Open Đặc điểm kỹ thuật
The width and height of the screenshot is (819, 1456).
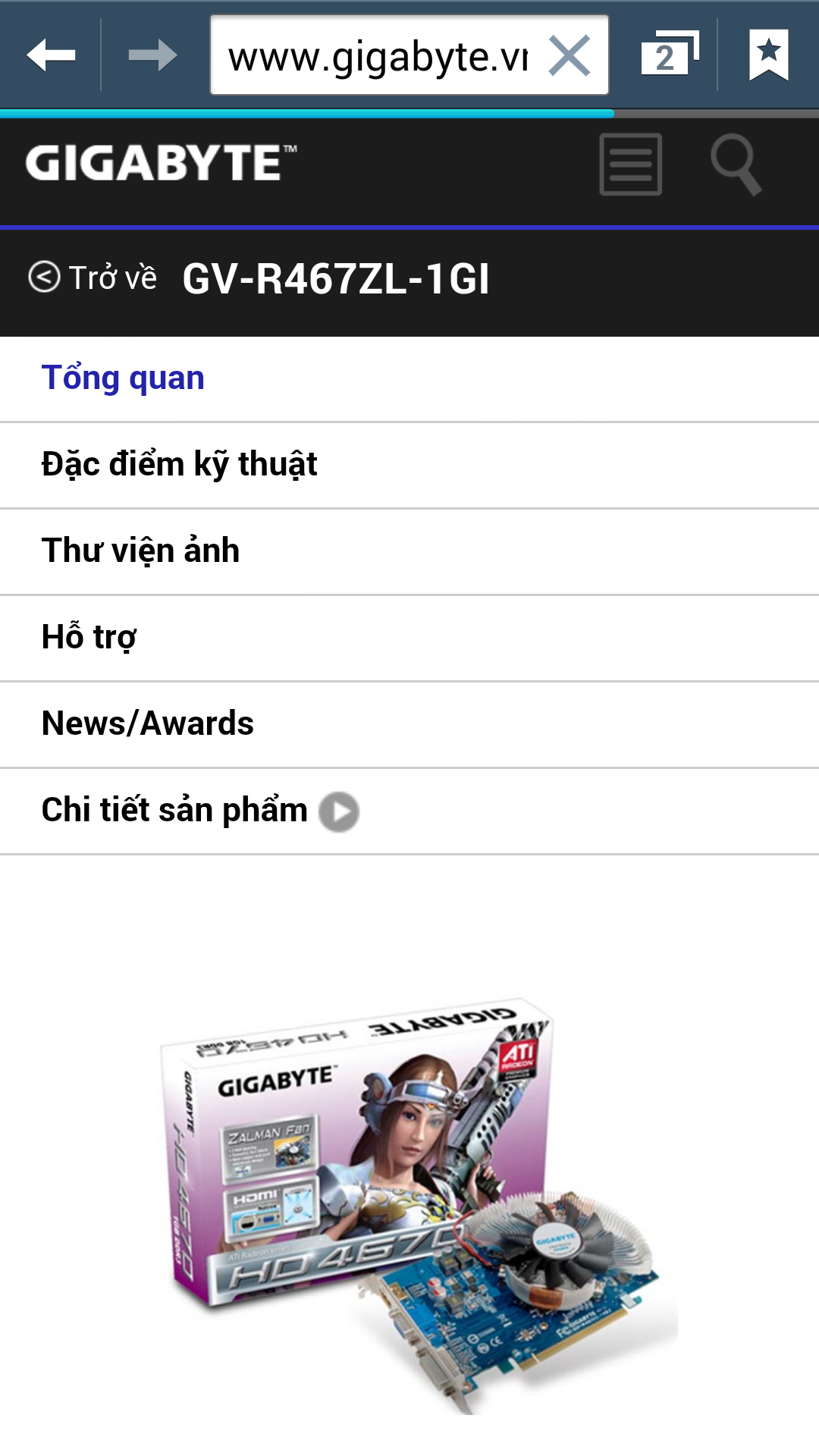tap(409, 465)
